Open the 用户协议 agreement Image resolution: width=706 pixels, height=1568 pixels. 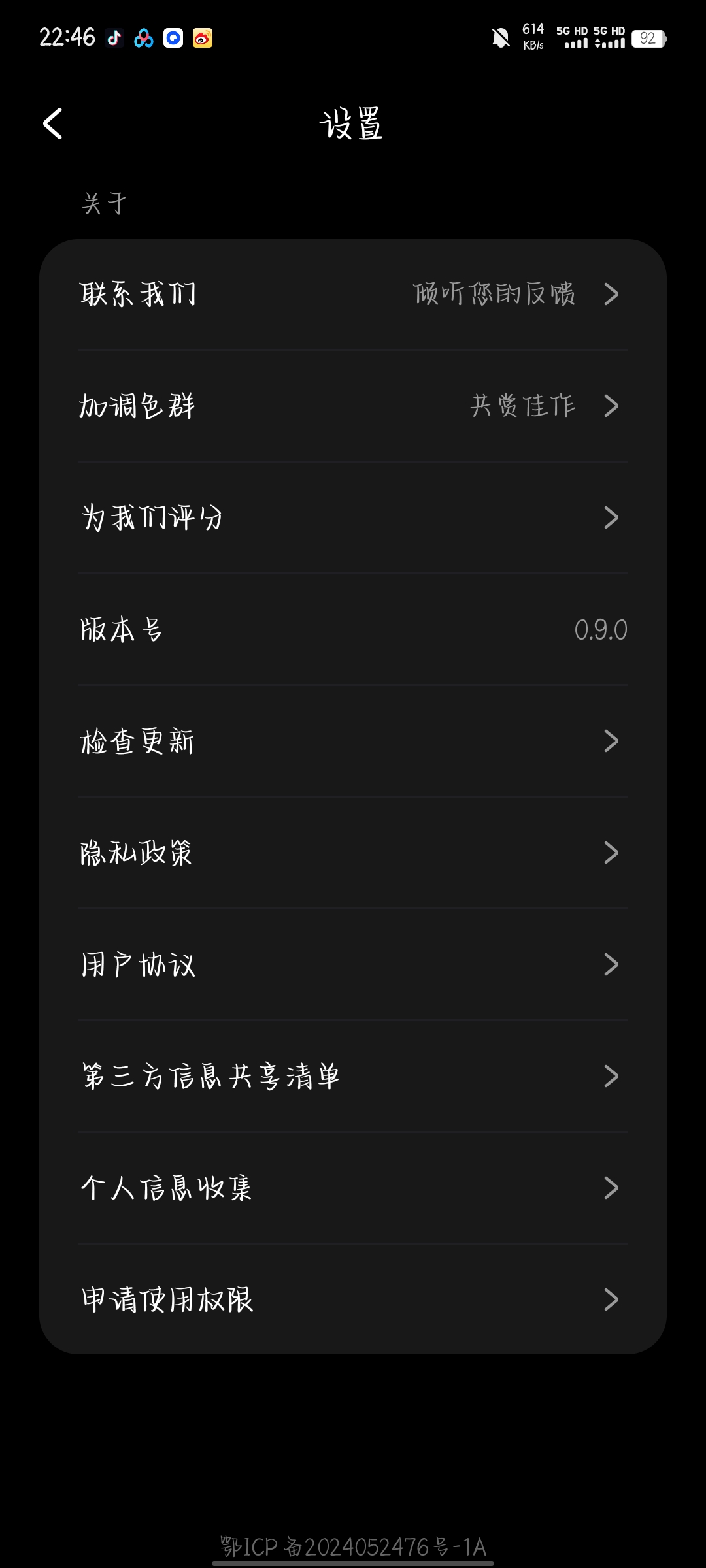point(353,965)
